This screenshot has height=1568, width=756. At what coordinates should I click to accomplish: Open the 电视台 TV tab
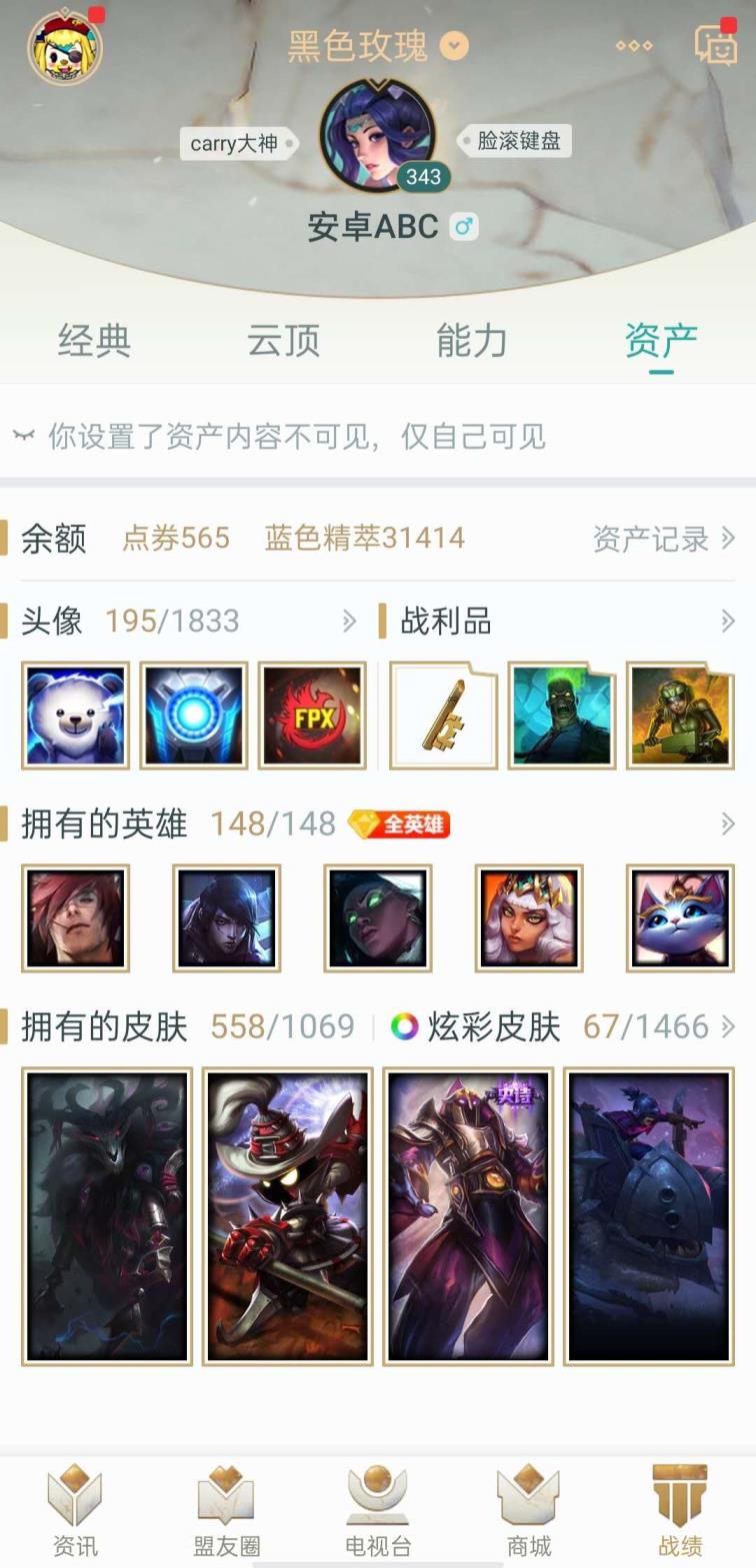[x=378, y=1512]
